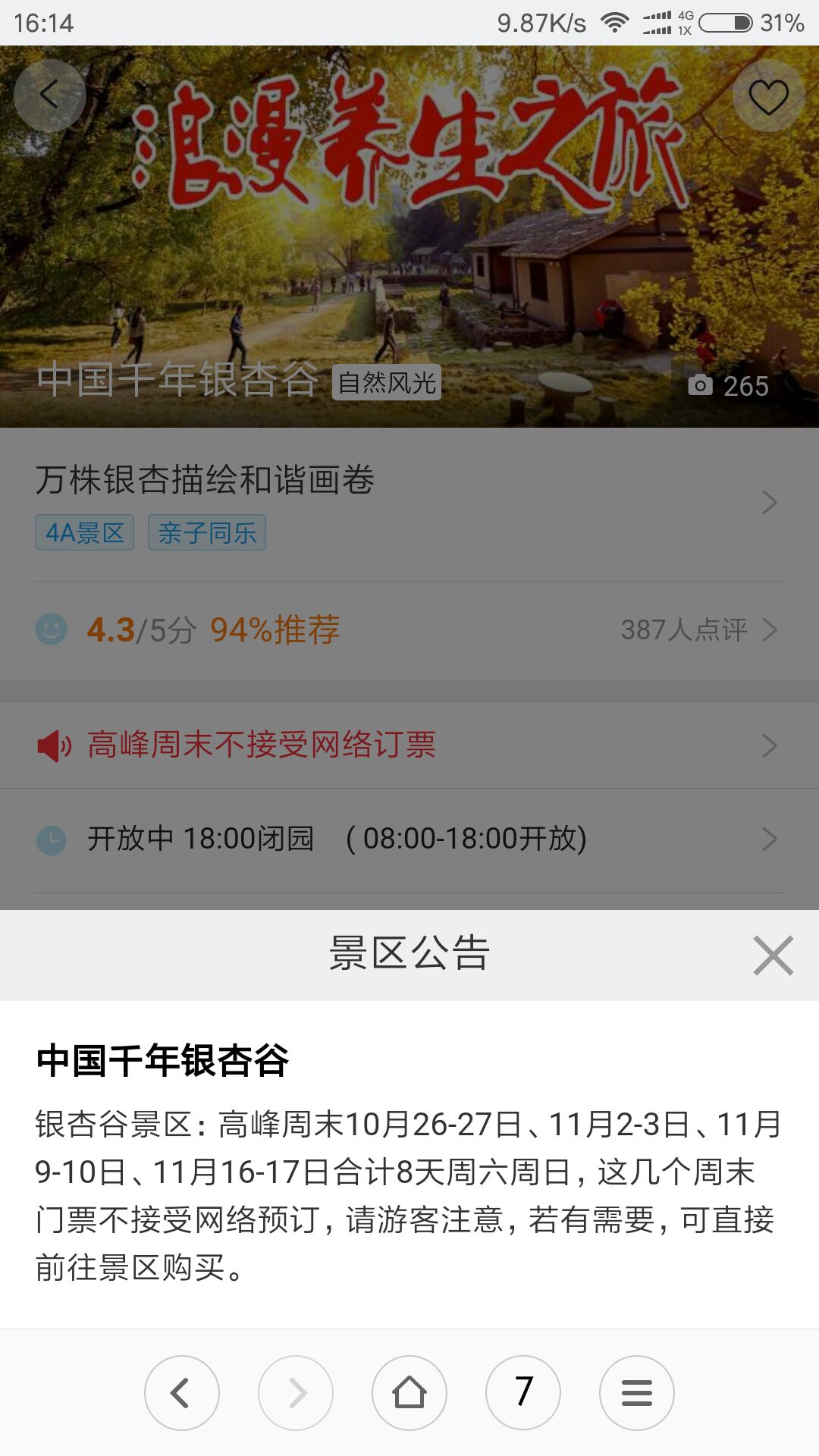Open the browser tabs showing 7
This screenshot has height=1456, width=819.
pos(523,1393)
